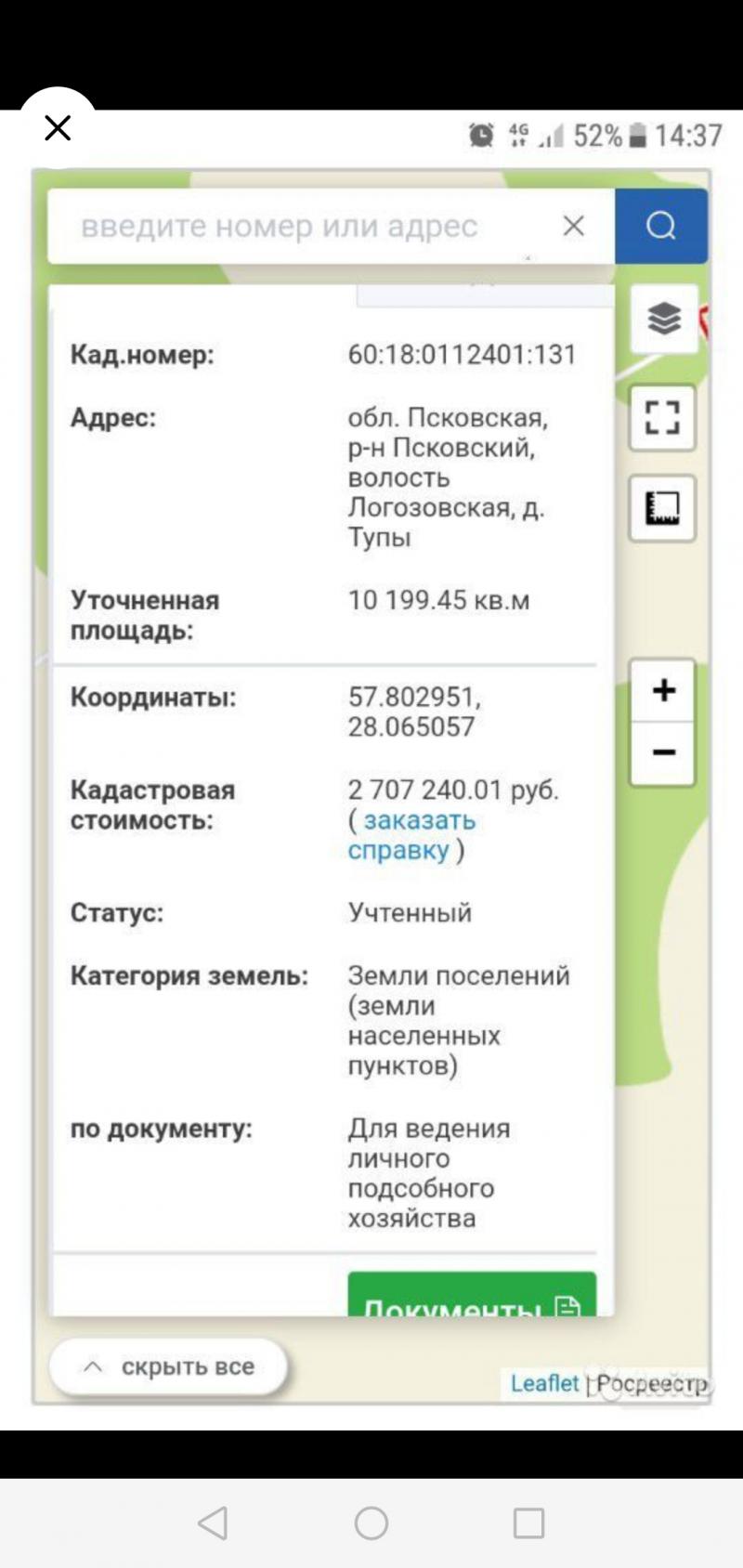The height and width of the screenshot is (1568, 743).
Task: Collapse the panel with «скрыть все»
Action: click(x=169, y=1366)
